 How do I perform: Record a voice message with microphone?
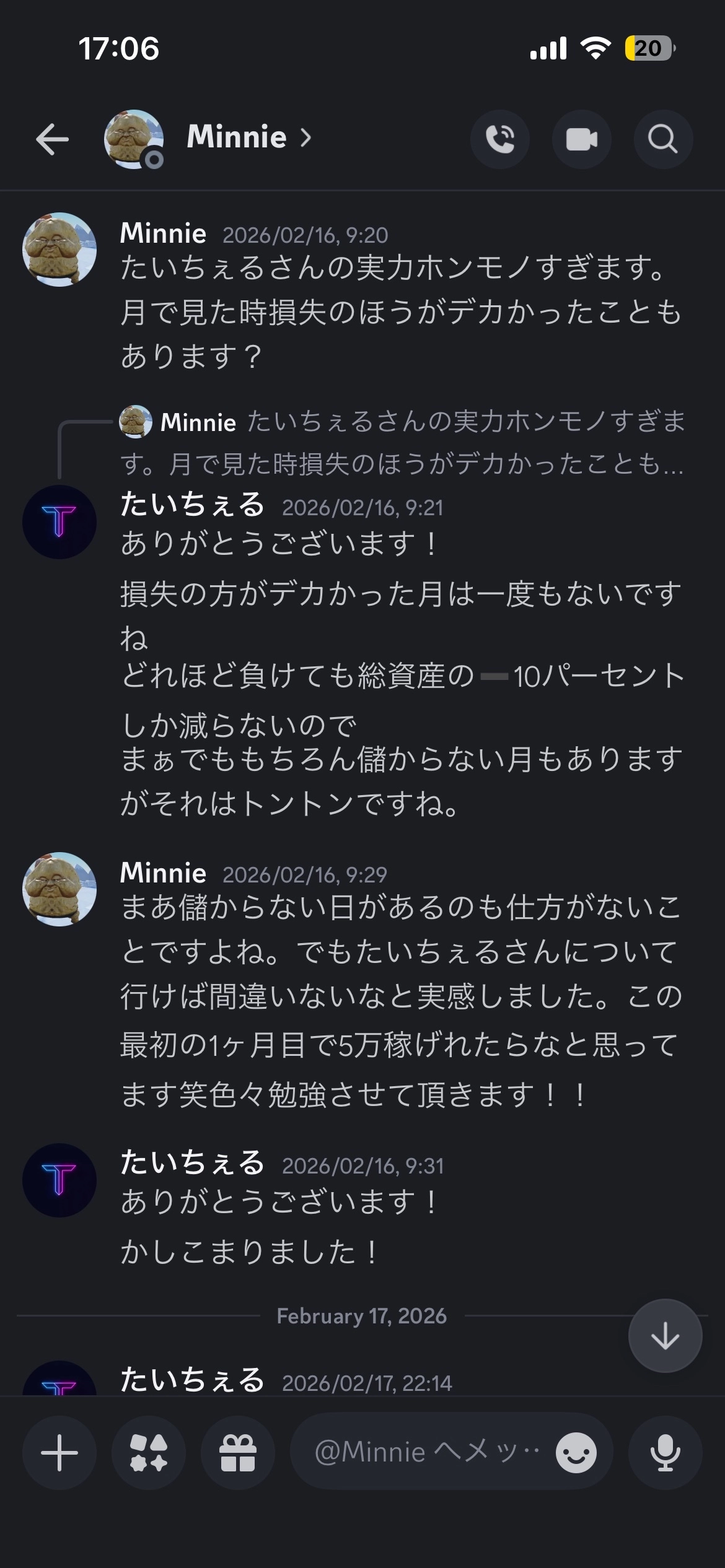click(665, 1452)
